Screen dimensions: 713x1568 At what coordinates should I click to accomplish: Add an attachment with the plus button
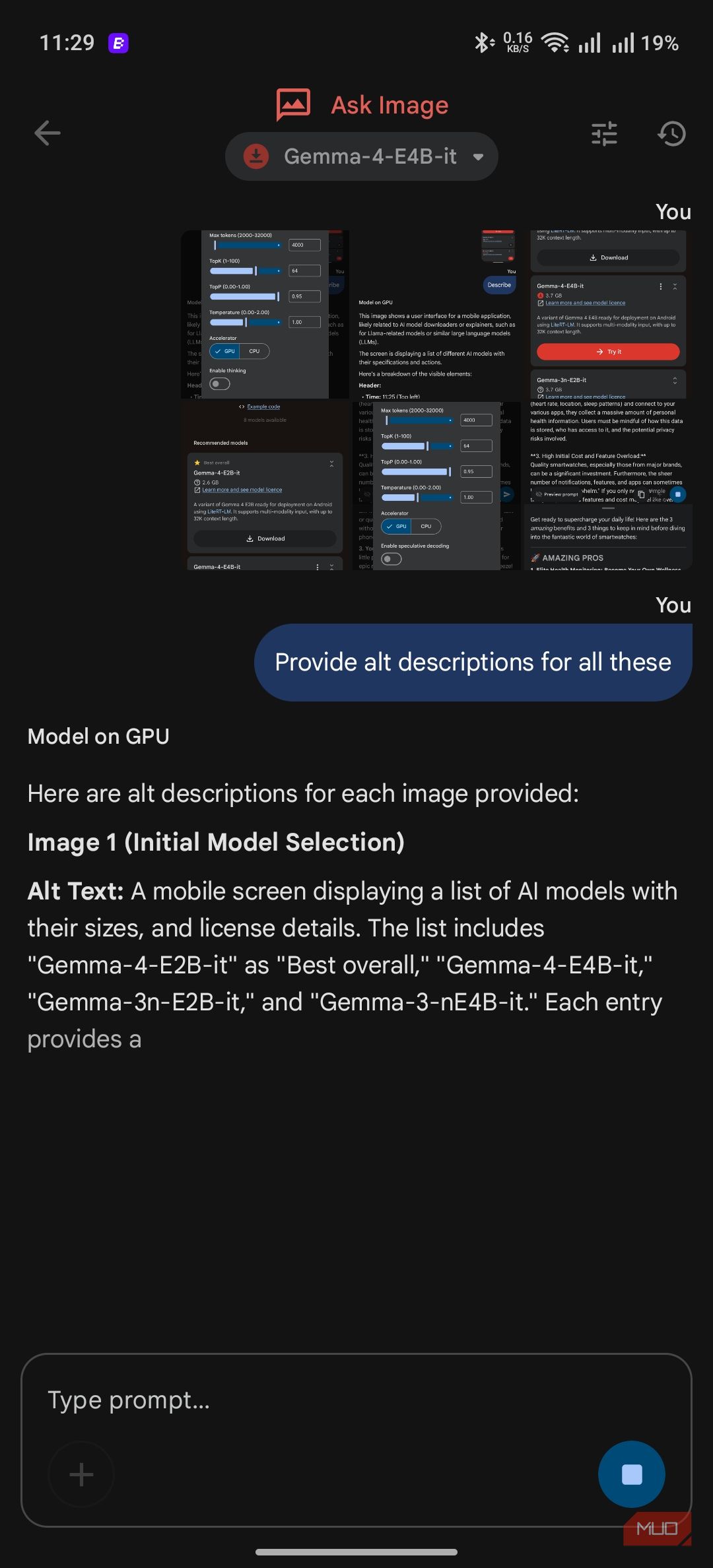[81, 1474]
